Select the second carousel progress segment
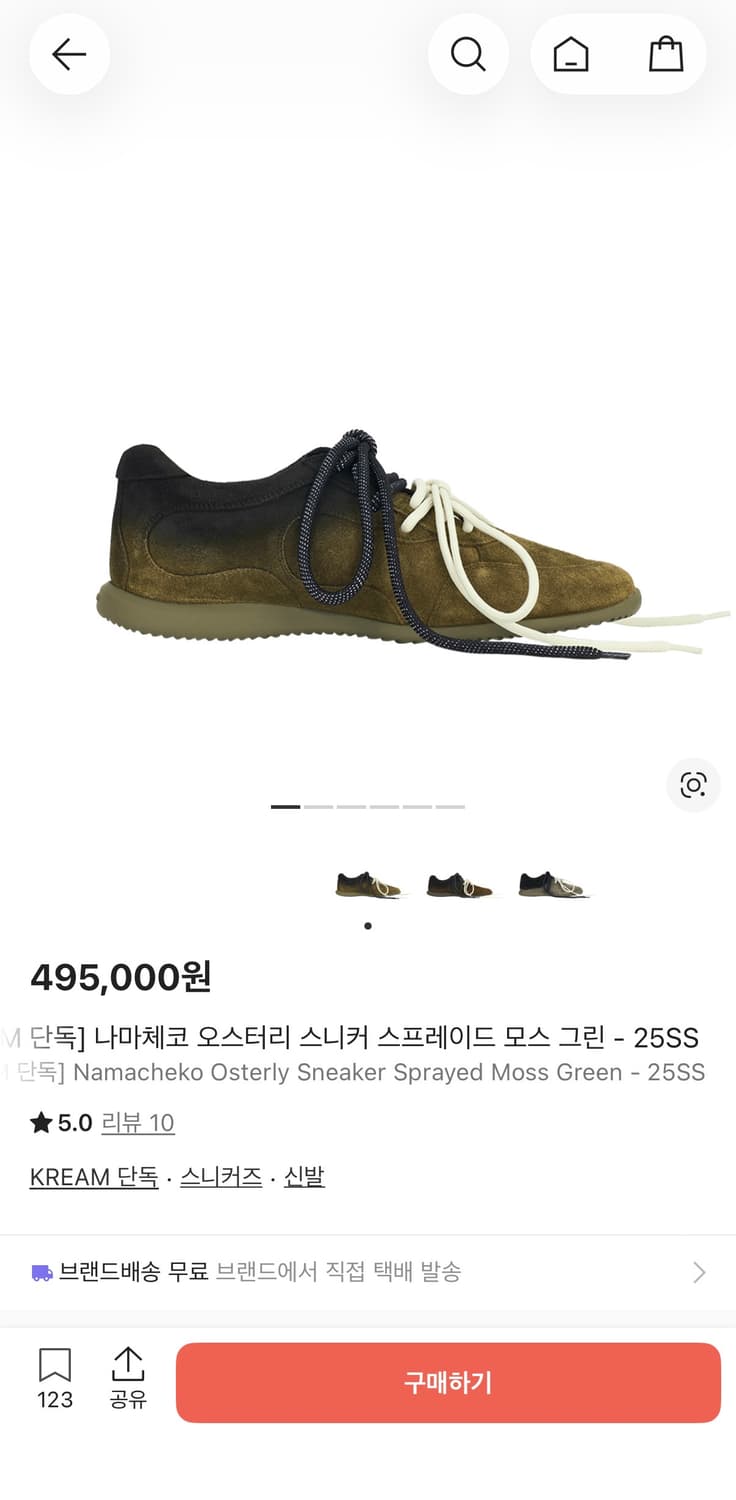Screen dimensions: 736x1500 (318, 806)
